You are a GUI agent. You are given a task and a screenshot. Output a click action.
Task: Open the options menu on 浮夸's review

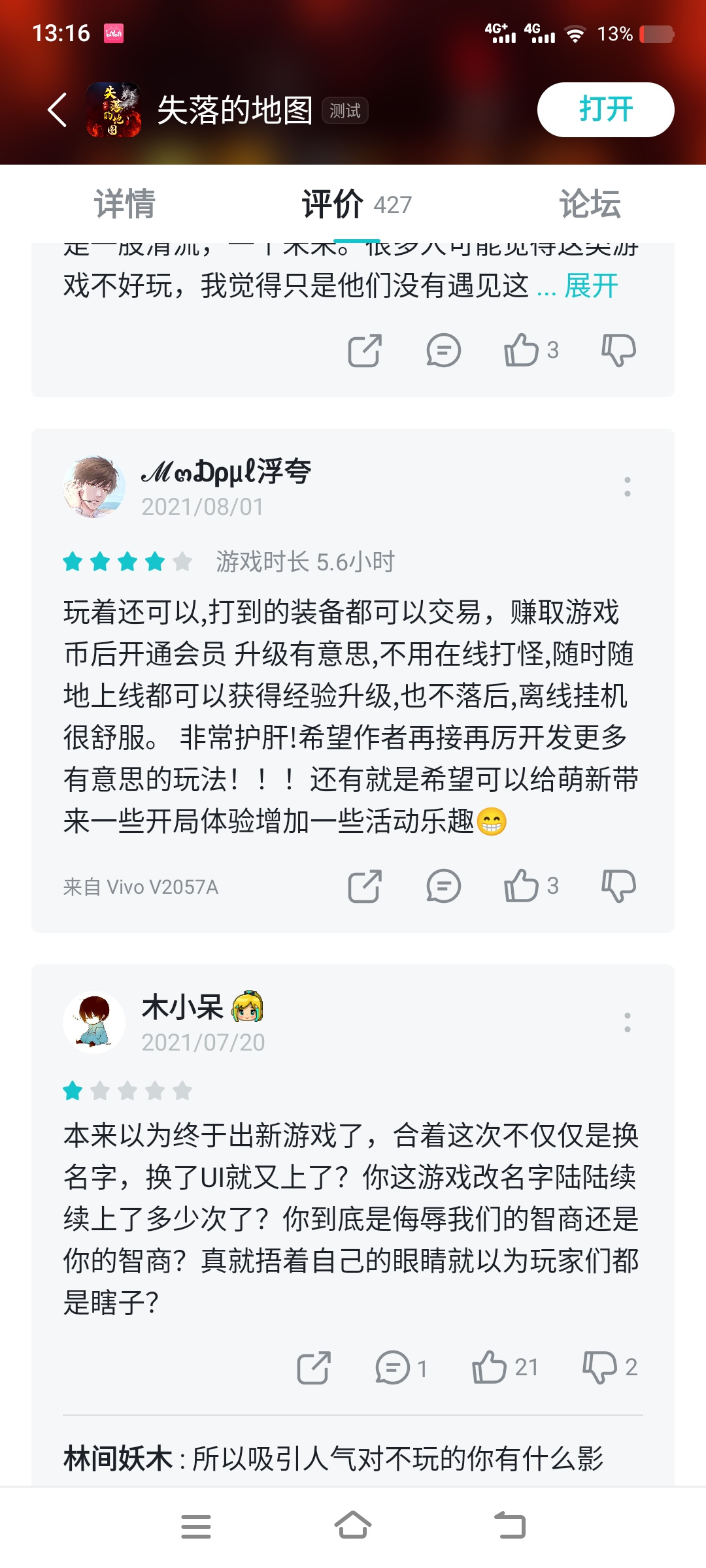(x=628, y=487)
